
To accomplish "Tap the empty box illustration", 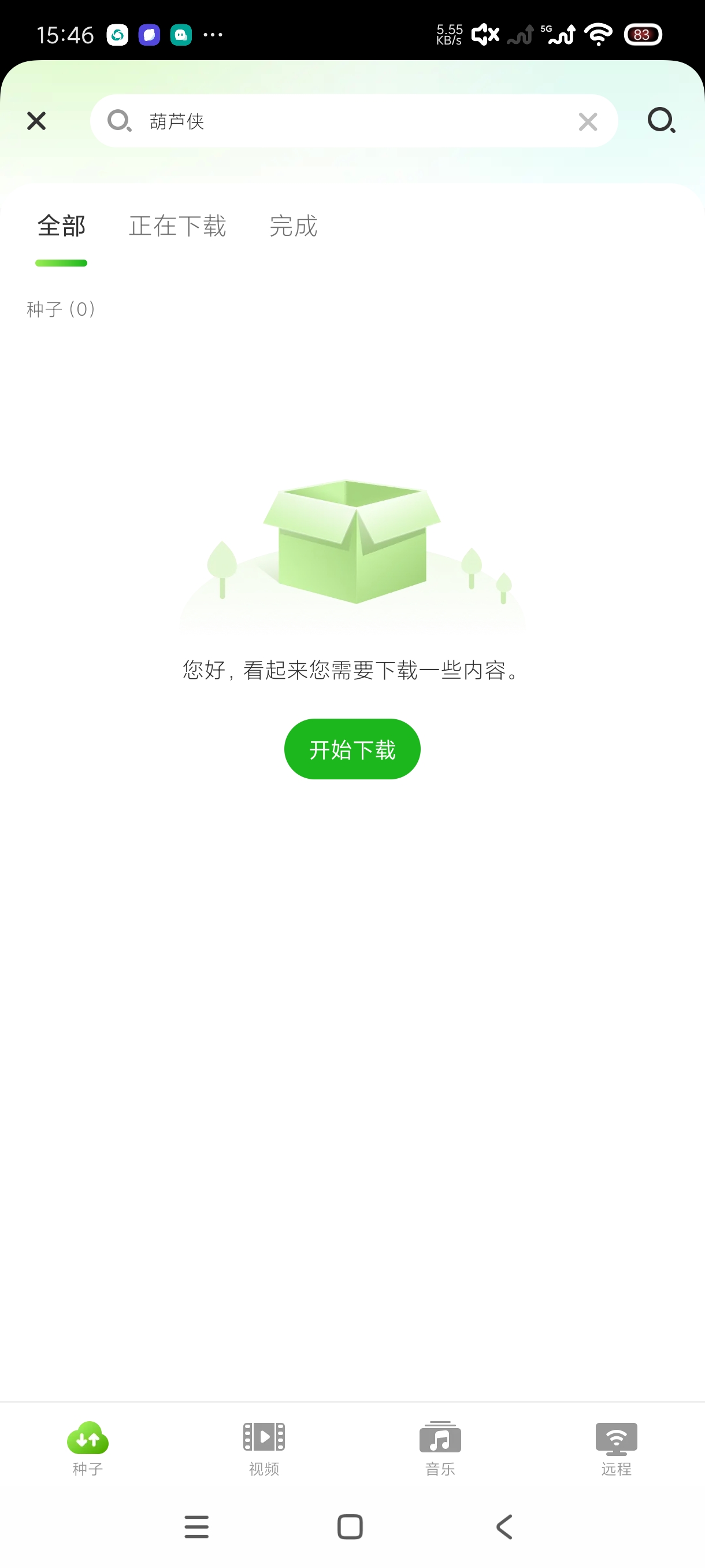I will [352, 542].
